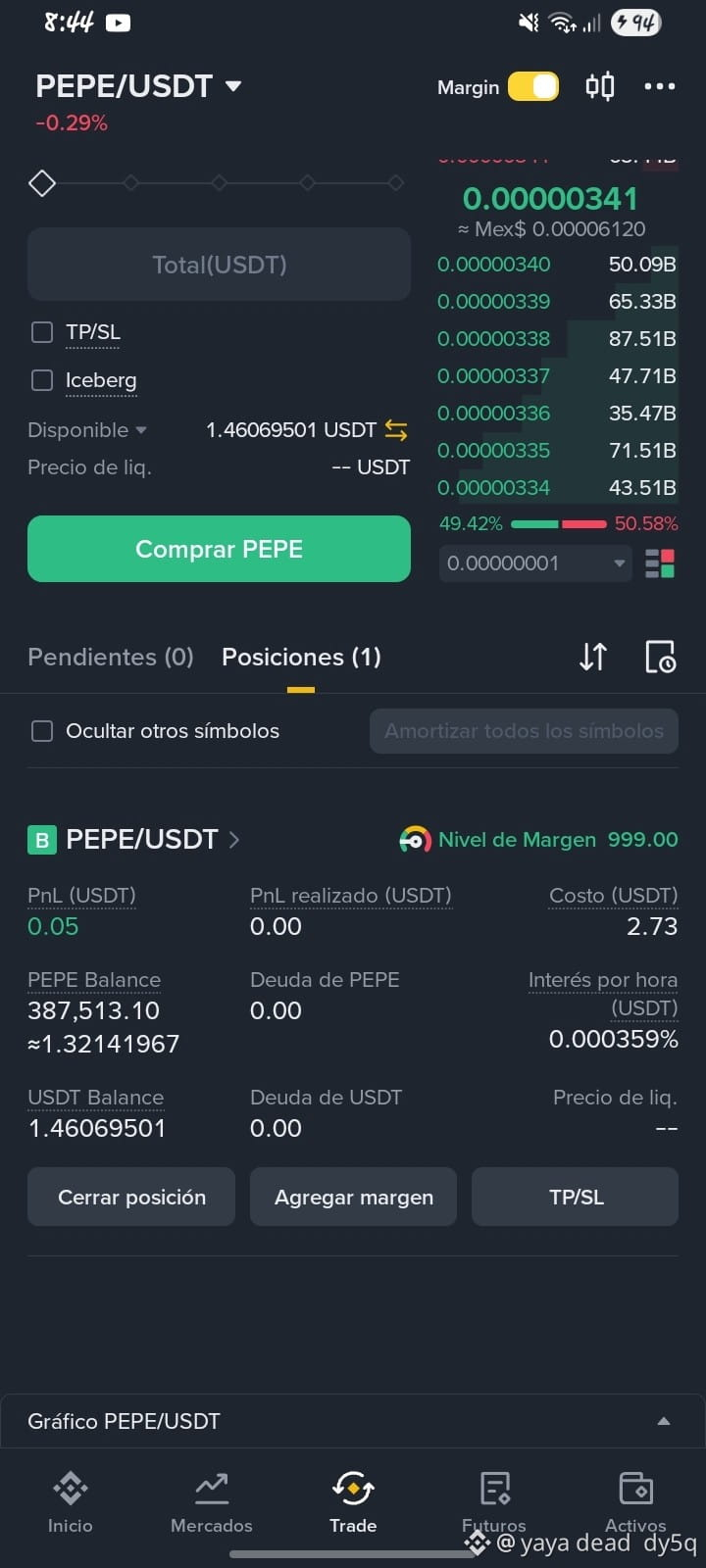
Task: Go to the Mercados tab
Action: pos(212,1503)
